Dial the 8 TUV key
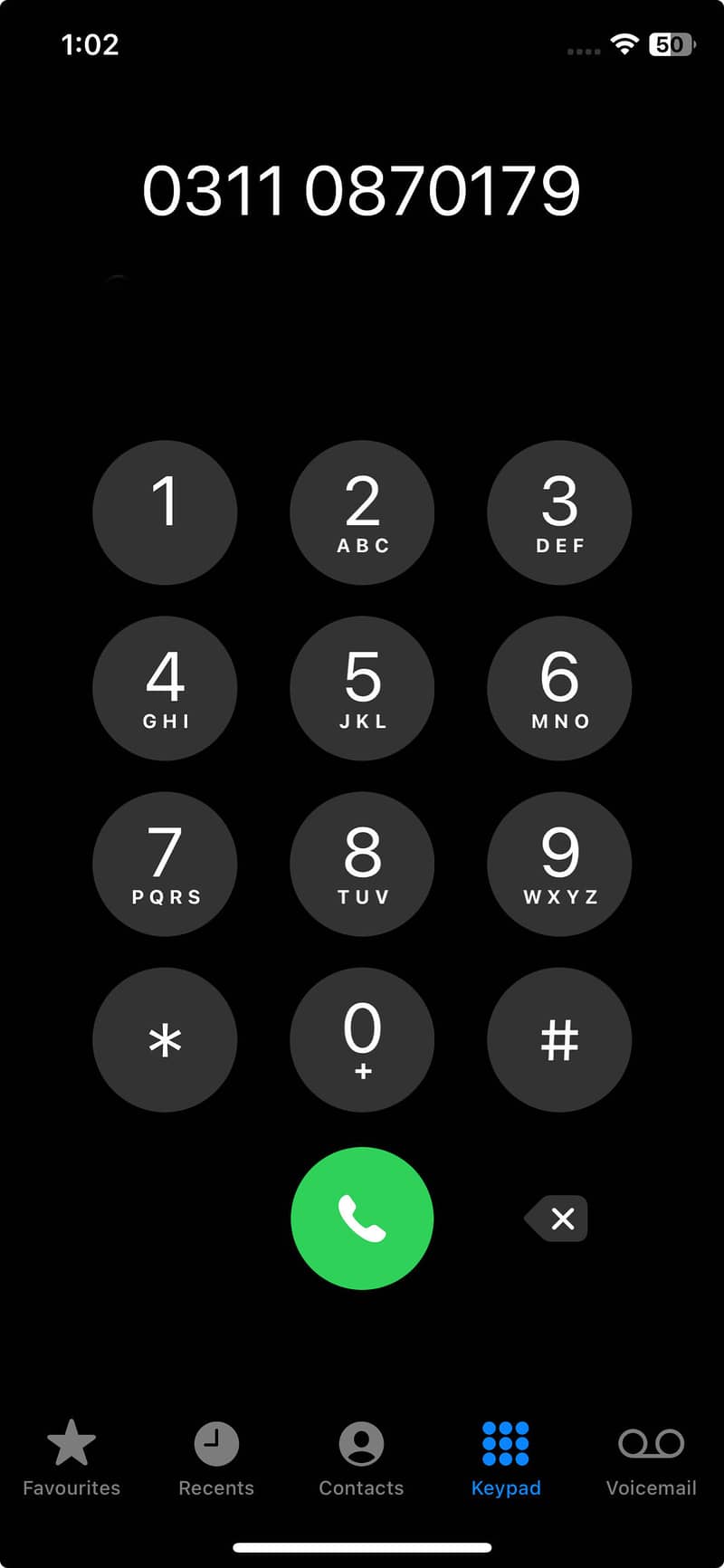 click(362, 864)
